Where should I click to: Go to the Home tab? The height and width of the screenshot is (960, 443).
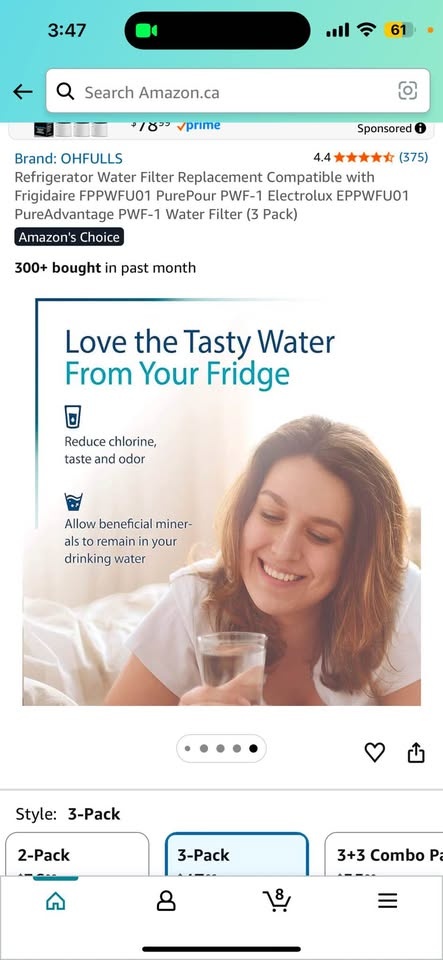pyautogui.click(x=56, y=901)
